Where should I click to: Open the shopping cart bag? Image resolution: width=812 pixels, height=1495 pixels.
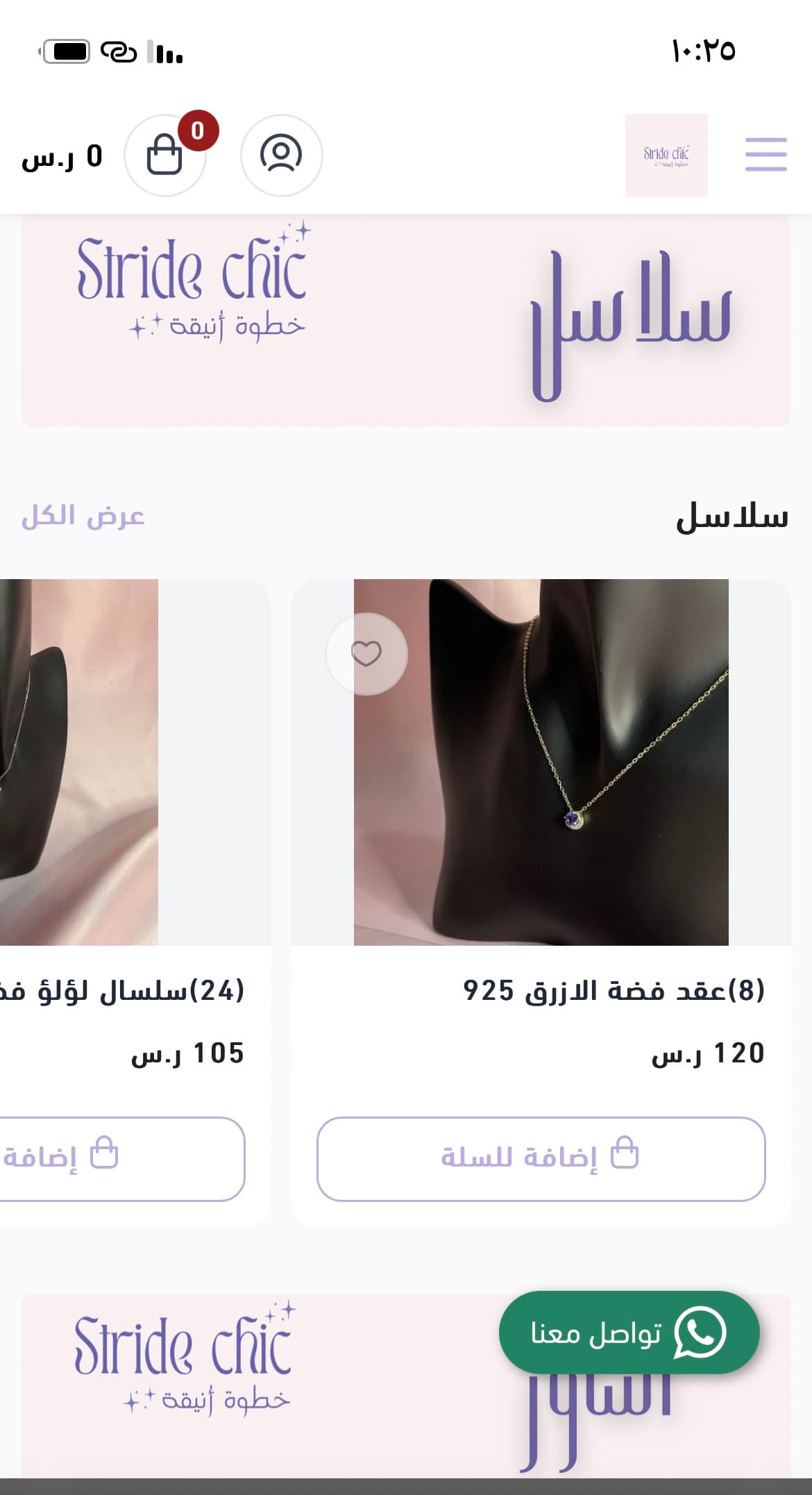pyautogui.click(x=165, y=155)
